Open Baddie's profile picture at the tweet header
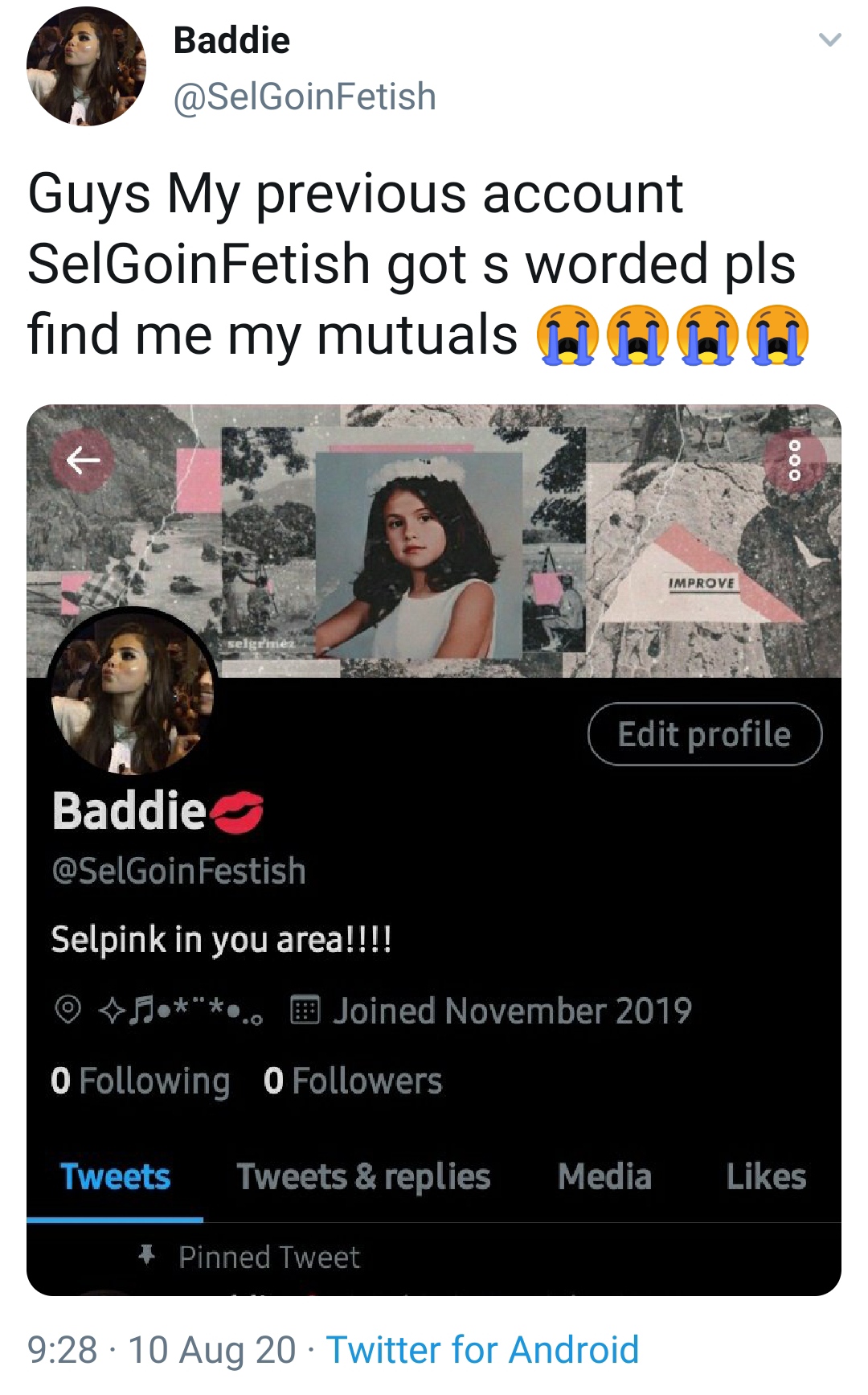868x1395 pixels. point(86,67)
